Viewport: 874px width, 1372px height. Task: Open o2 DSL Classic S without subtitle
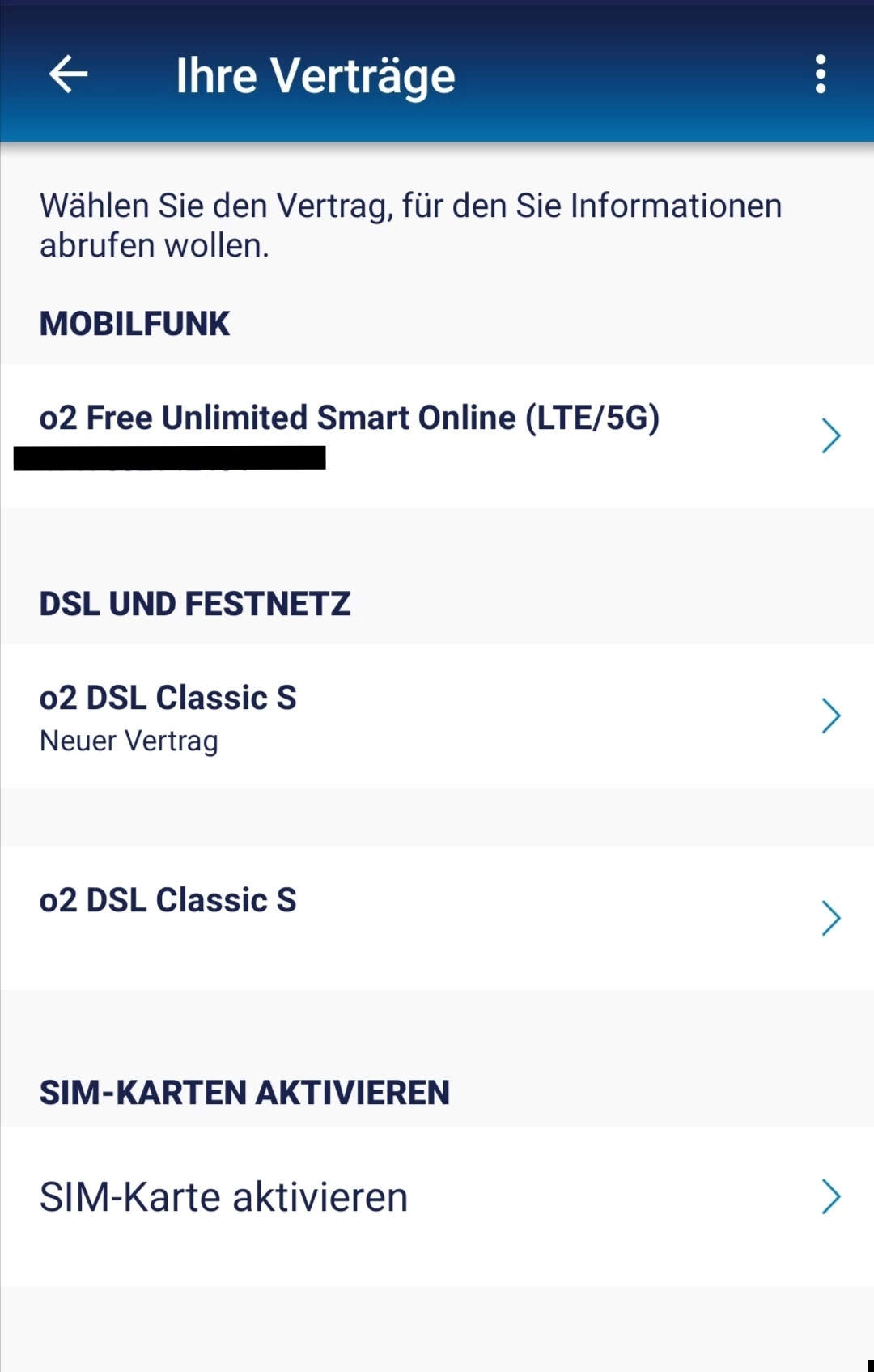[x=437, y=917]
